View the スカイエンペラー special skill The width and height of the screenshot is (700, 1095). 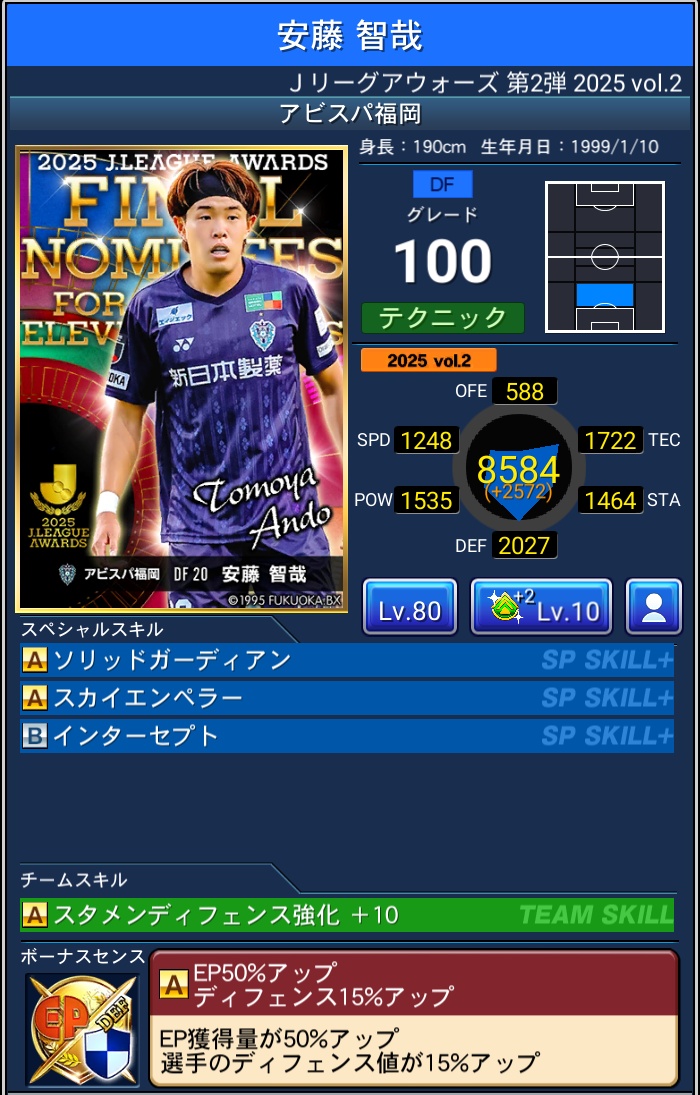pos(346,698)
